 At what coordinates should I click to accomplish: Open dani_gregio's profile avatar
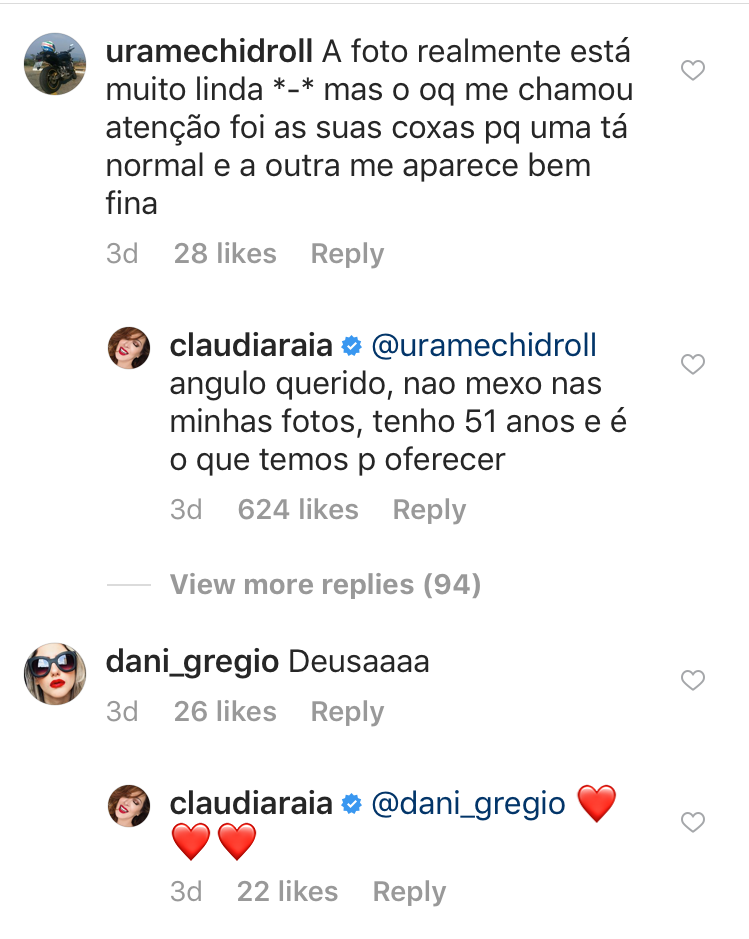coord(54,674)
